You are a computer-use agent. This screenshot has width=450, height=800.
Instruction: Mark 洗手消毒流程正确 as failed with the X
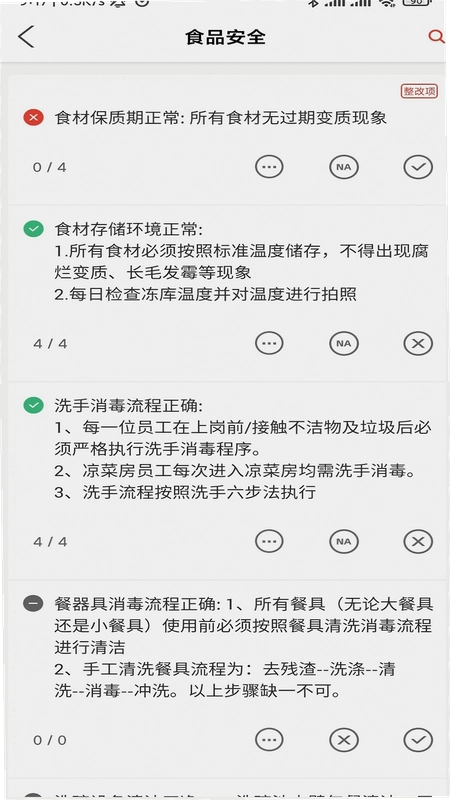coord(418,541)
